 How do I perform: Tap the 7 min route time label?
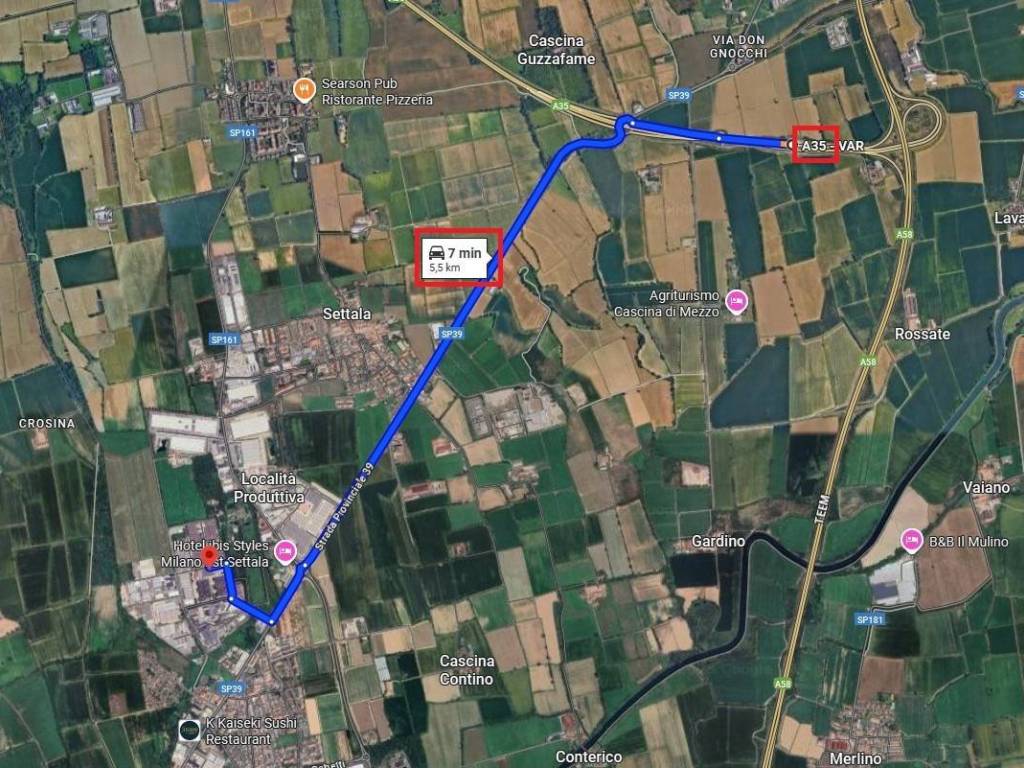(459, 257)
